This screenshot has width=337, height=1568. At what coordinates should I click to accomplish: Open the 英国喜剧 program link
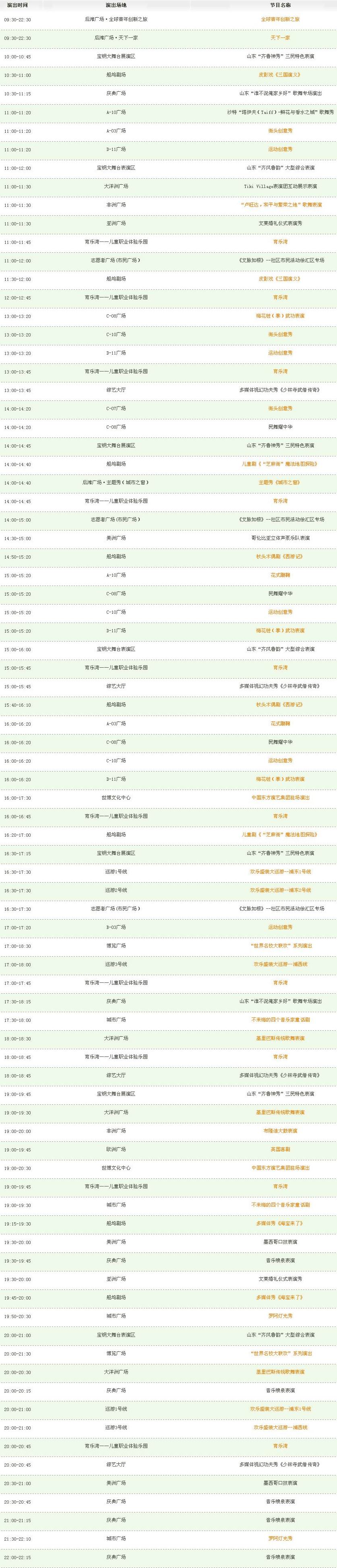pyautogui.click(x=280, y=1149)
